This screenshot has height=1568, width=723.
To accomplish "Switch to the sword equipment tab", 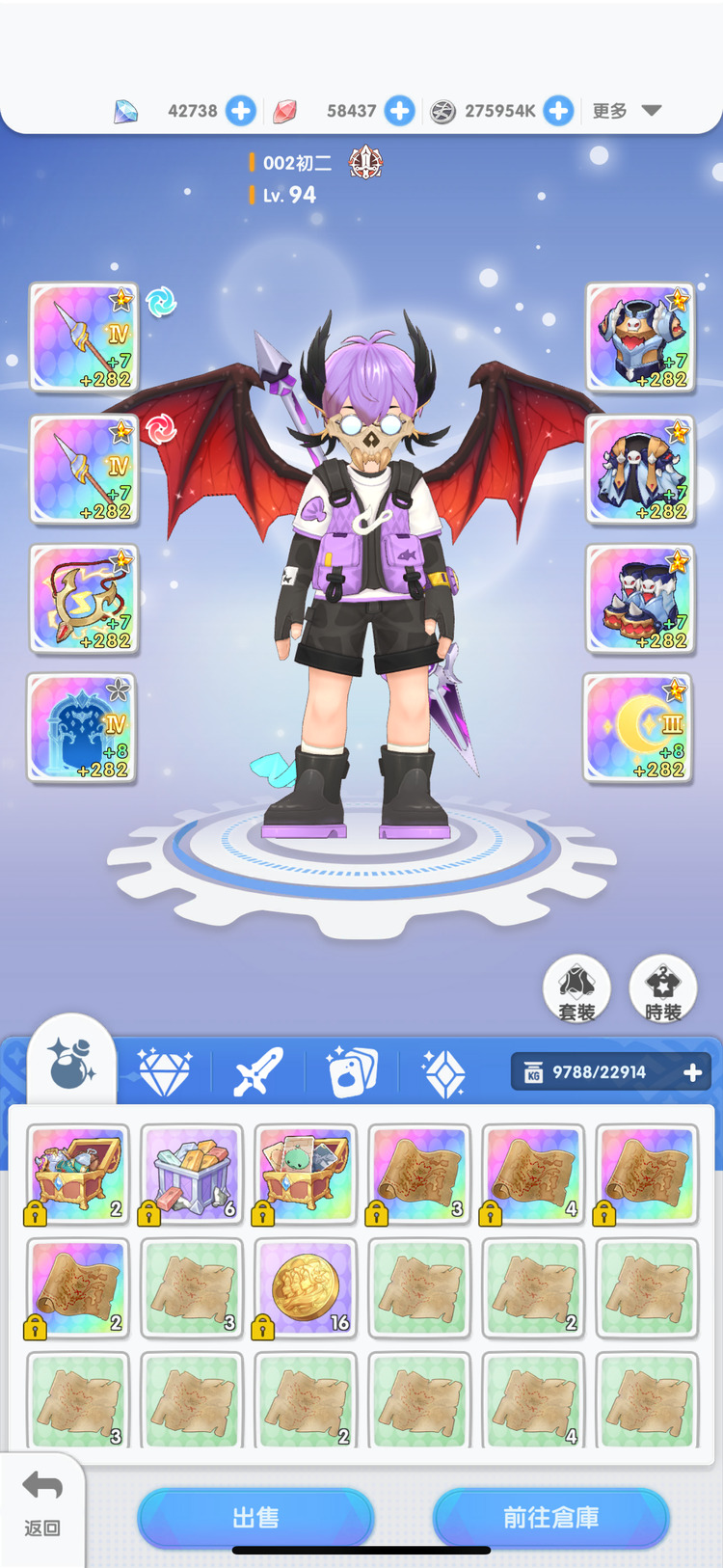I will point(257,1072).
